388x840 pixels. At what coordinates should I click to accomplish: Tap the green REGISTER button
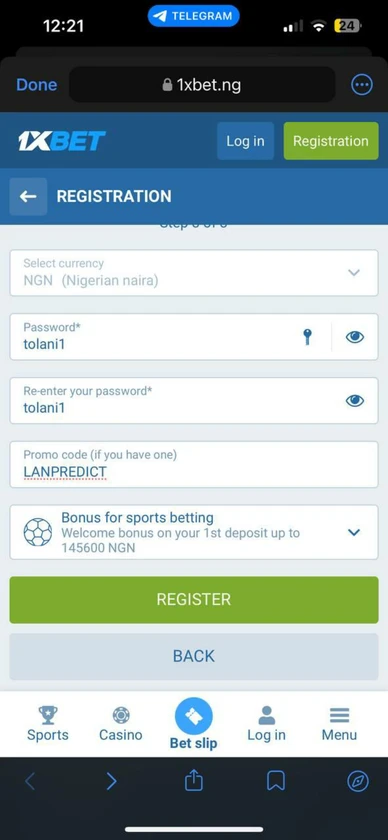pos(194,600)
